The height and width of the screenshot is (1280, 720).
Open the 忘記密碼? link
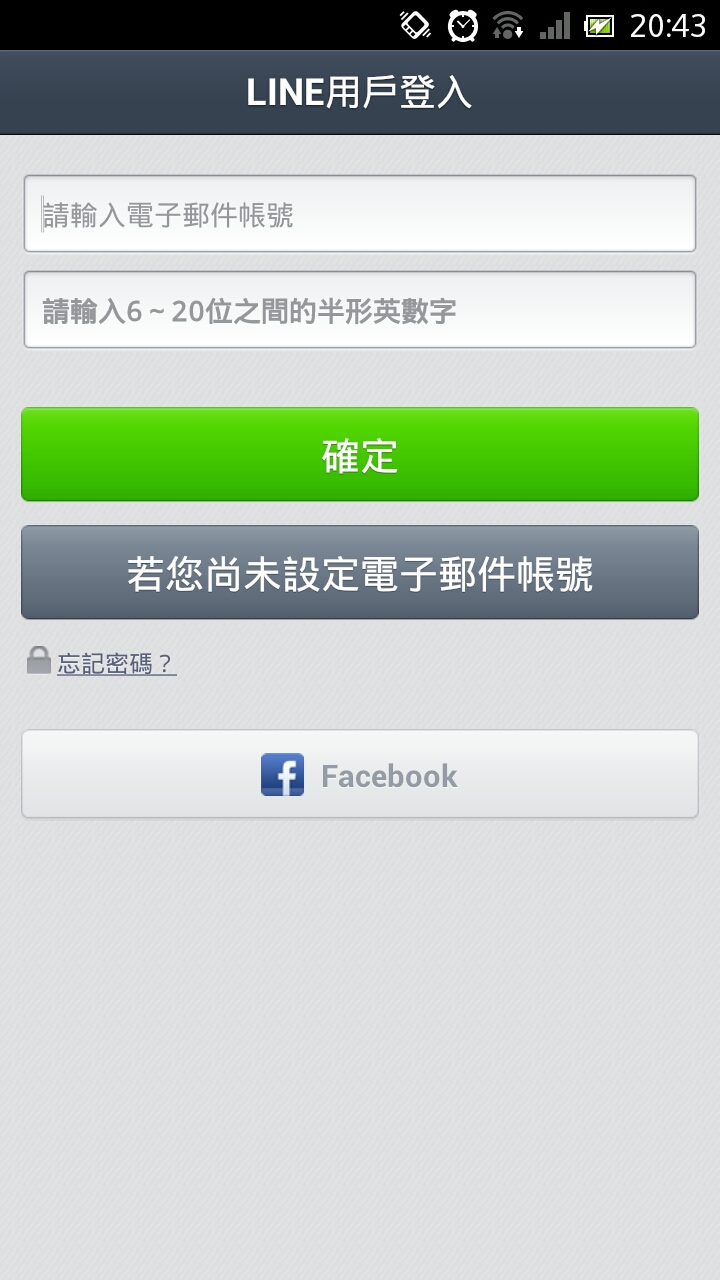pos(115,663)
